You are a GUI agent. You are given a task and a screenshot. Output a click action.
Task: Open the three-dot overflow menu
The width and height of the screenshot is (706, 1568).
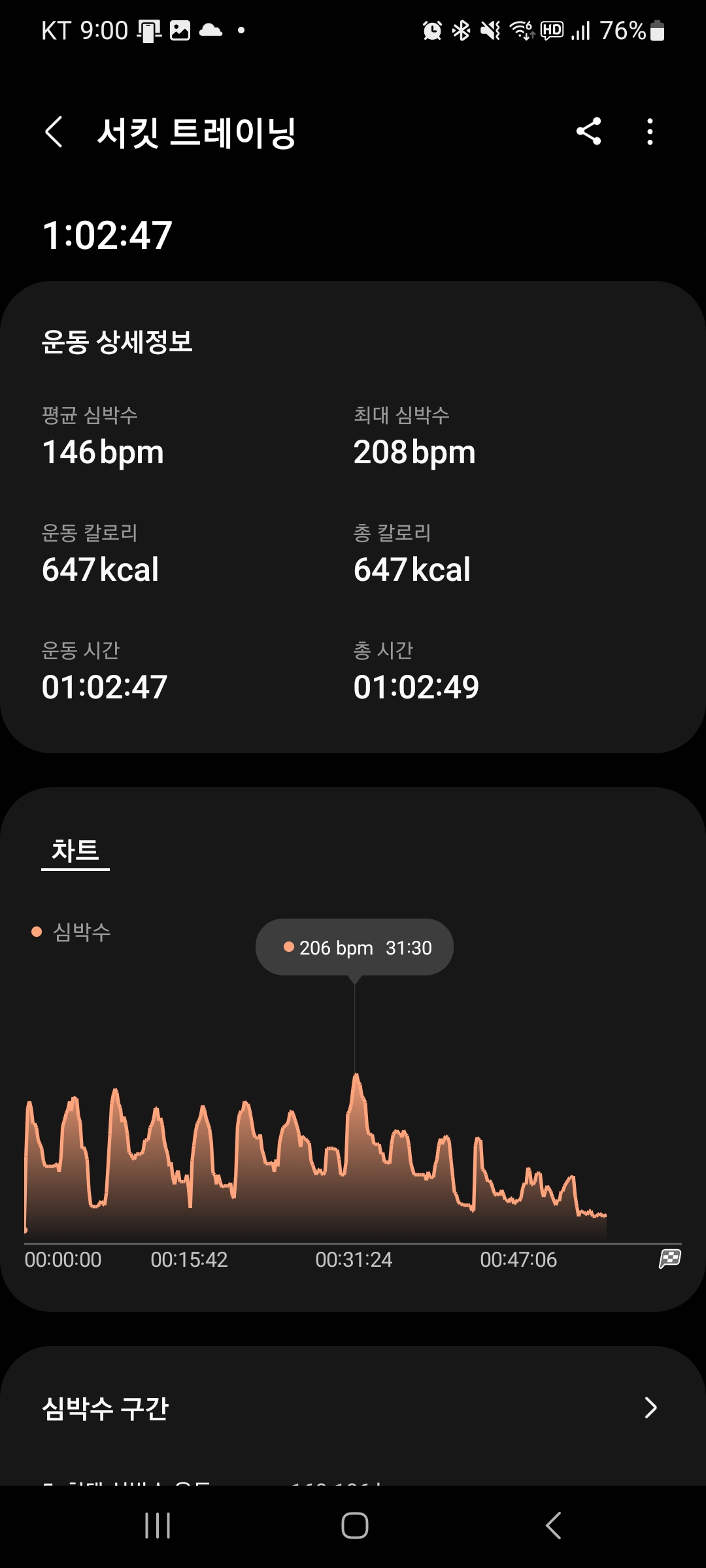coord(649,131)
